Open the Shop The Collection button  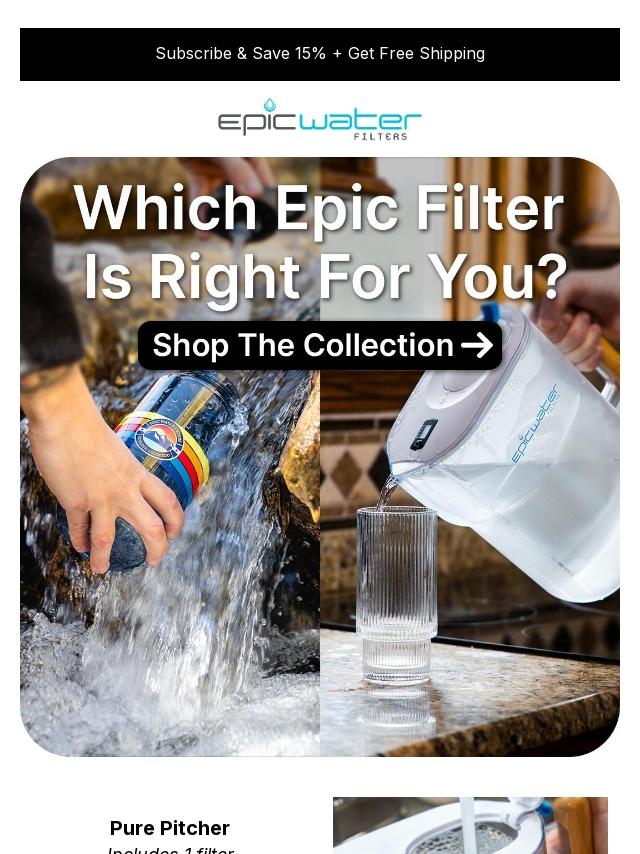[320, 346]
